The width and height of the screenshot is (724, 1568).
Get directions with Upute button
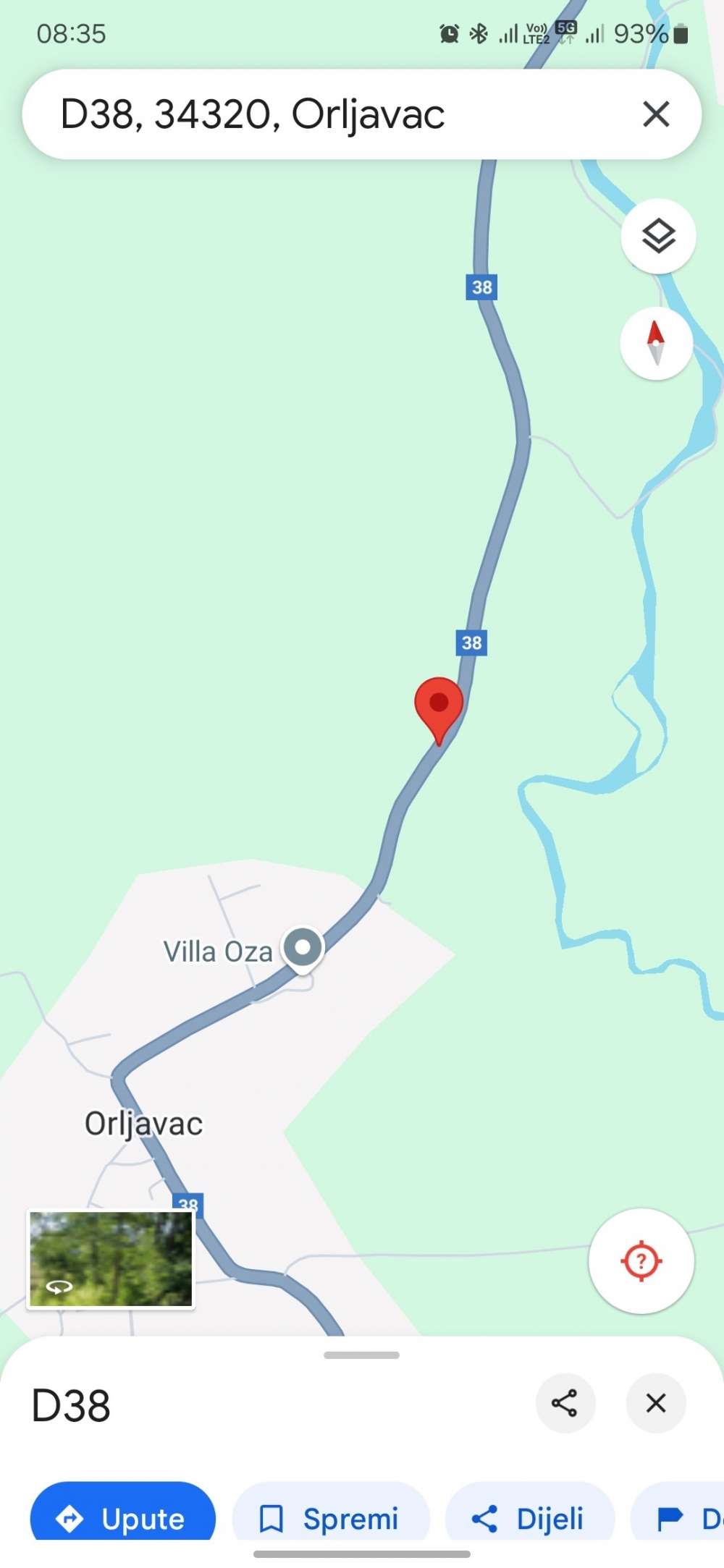(x=122, y=1518)
